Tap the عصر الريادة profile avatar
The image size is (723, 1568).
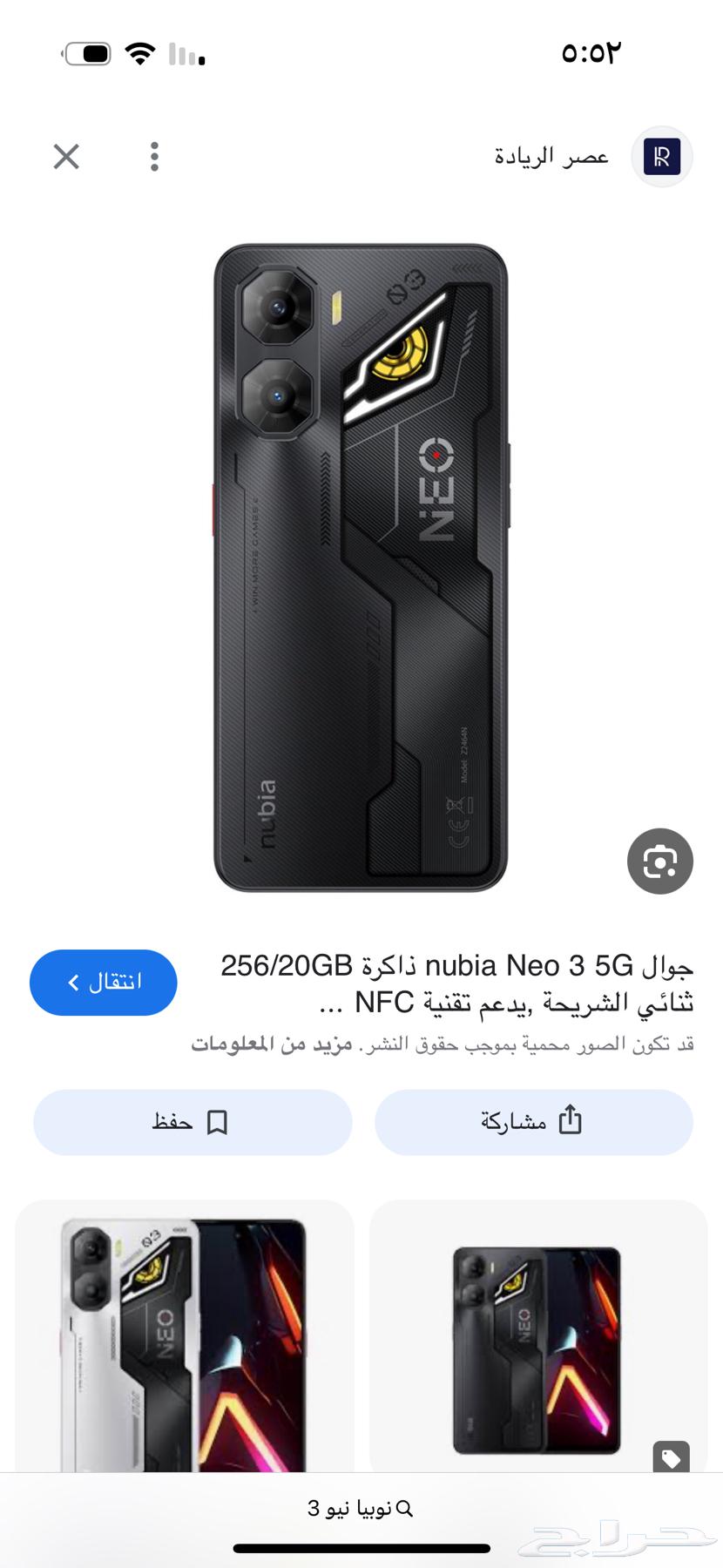click(x=661, y=157)
